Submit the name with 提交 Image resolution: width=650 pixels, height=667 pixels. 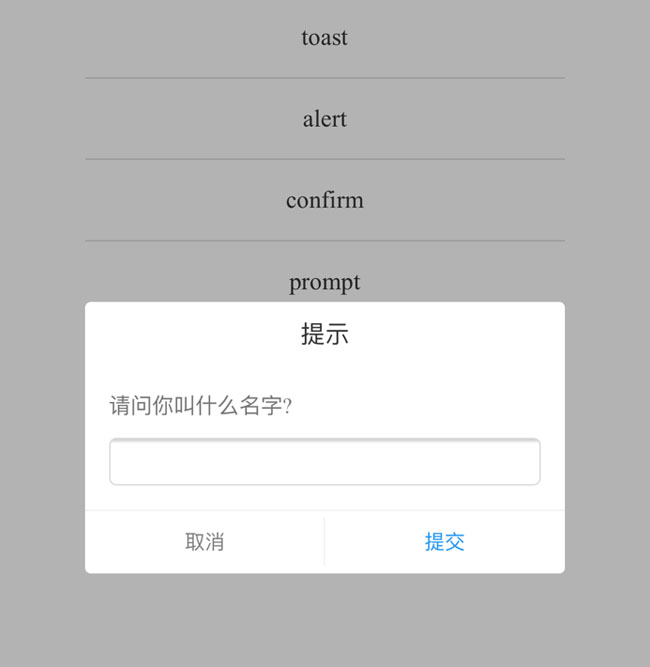tap(444, 542)
